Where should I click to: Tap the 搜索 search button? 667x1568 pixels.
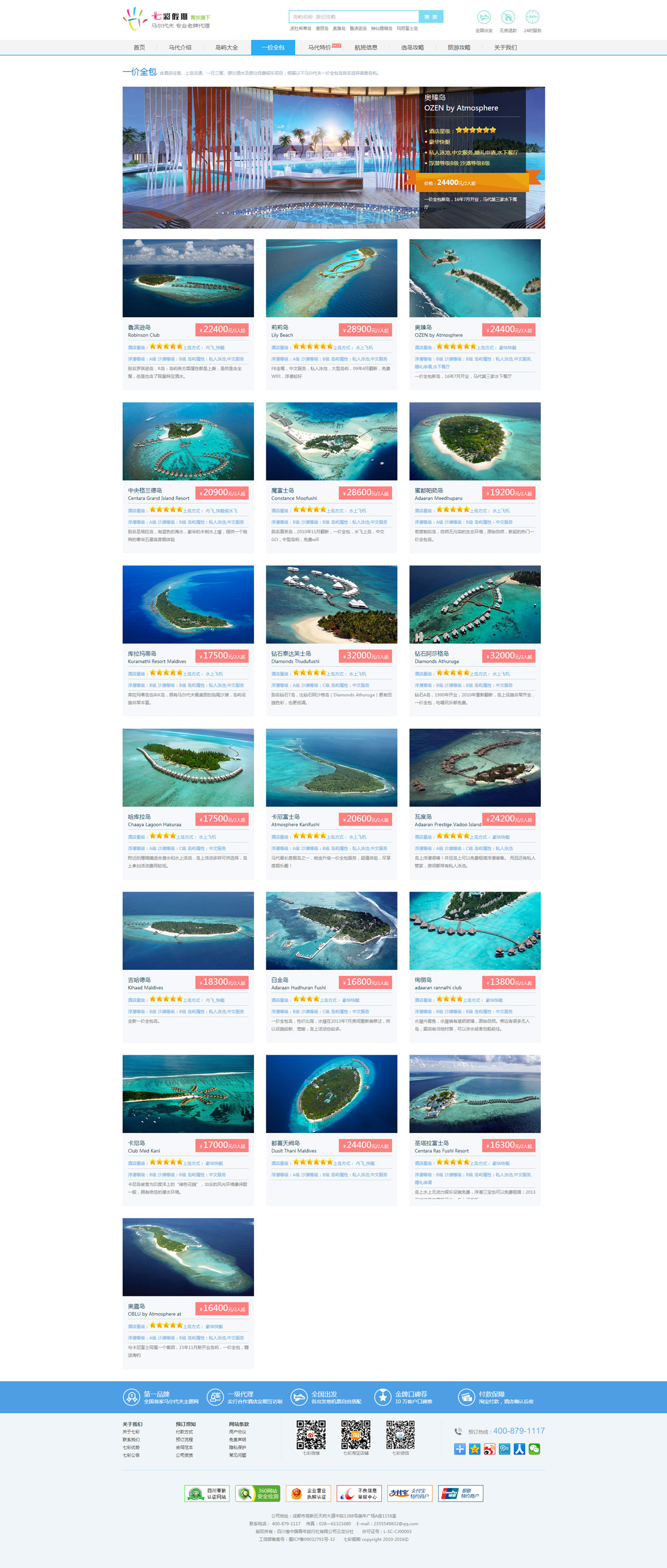coord(431,17)
